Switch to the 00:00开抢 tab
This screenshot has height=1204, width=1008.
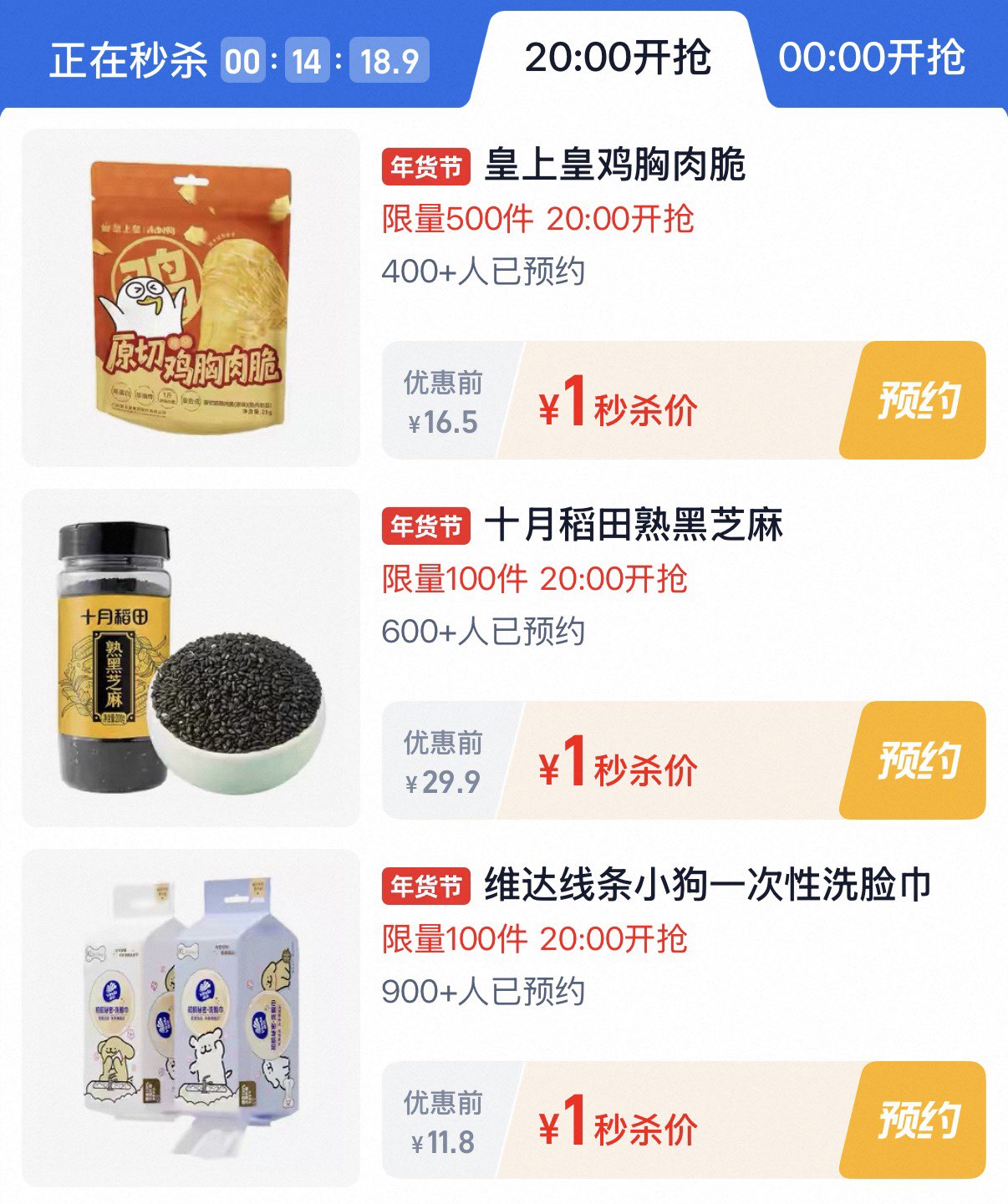pyautogui.click(x=872, y=58)
